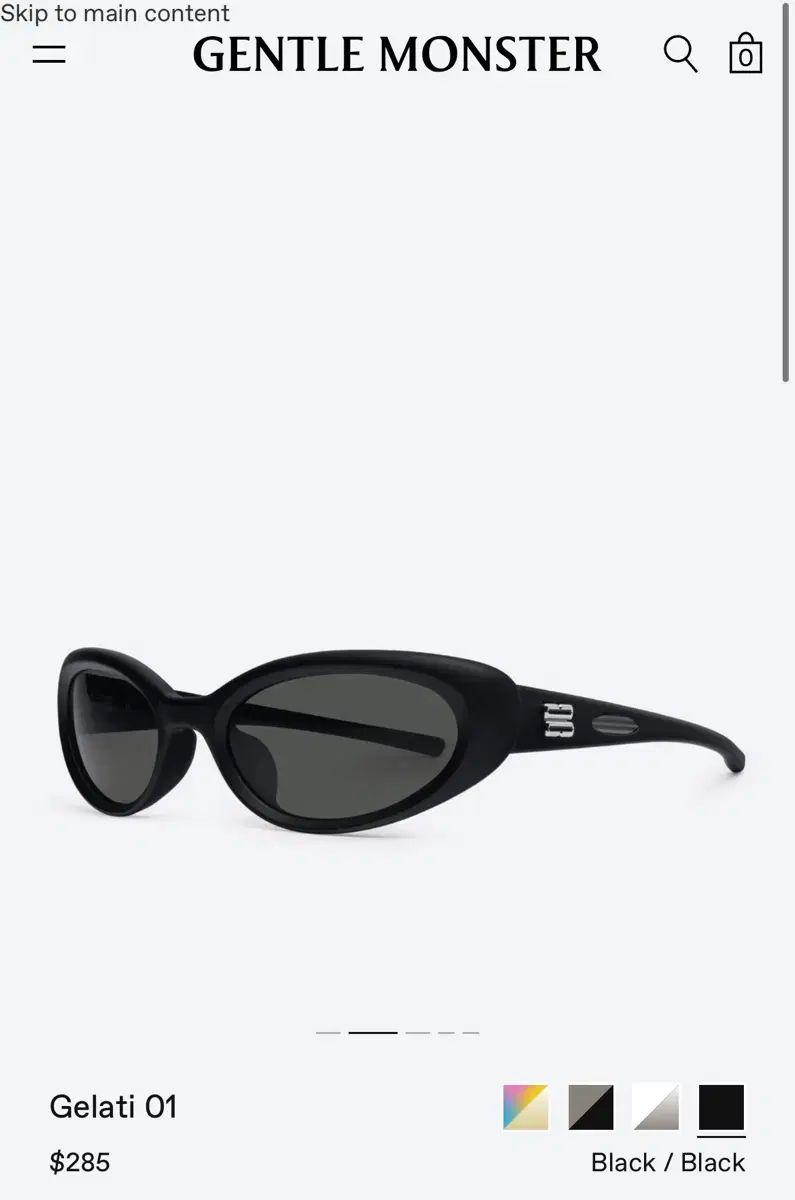Screen dimensions: 795x1200
Task: Skip to main content link
Action: 115,13
